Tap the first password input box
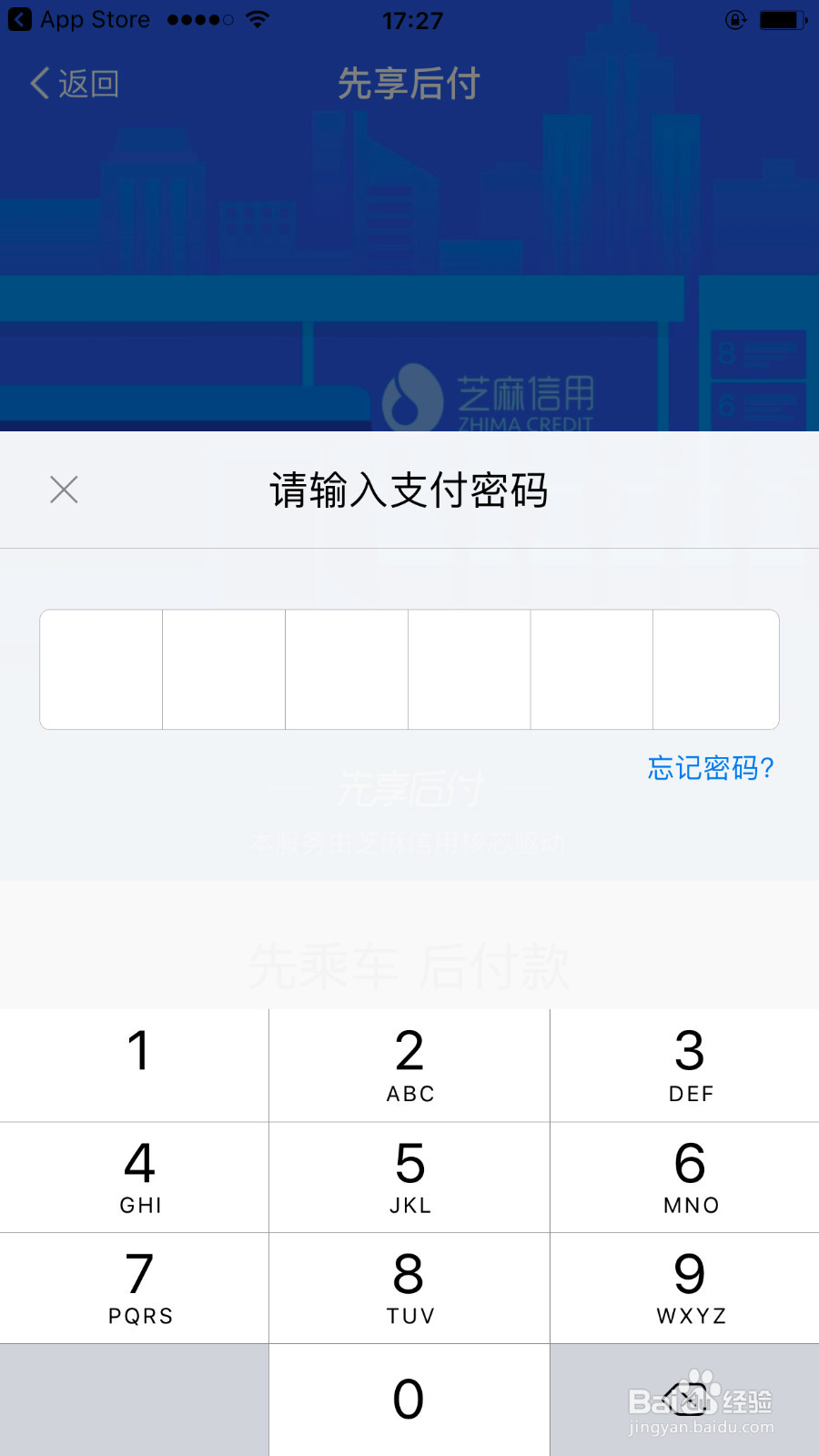819x1456 pixels. click(x=101, y=669)
